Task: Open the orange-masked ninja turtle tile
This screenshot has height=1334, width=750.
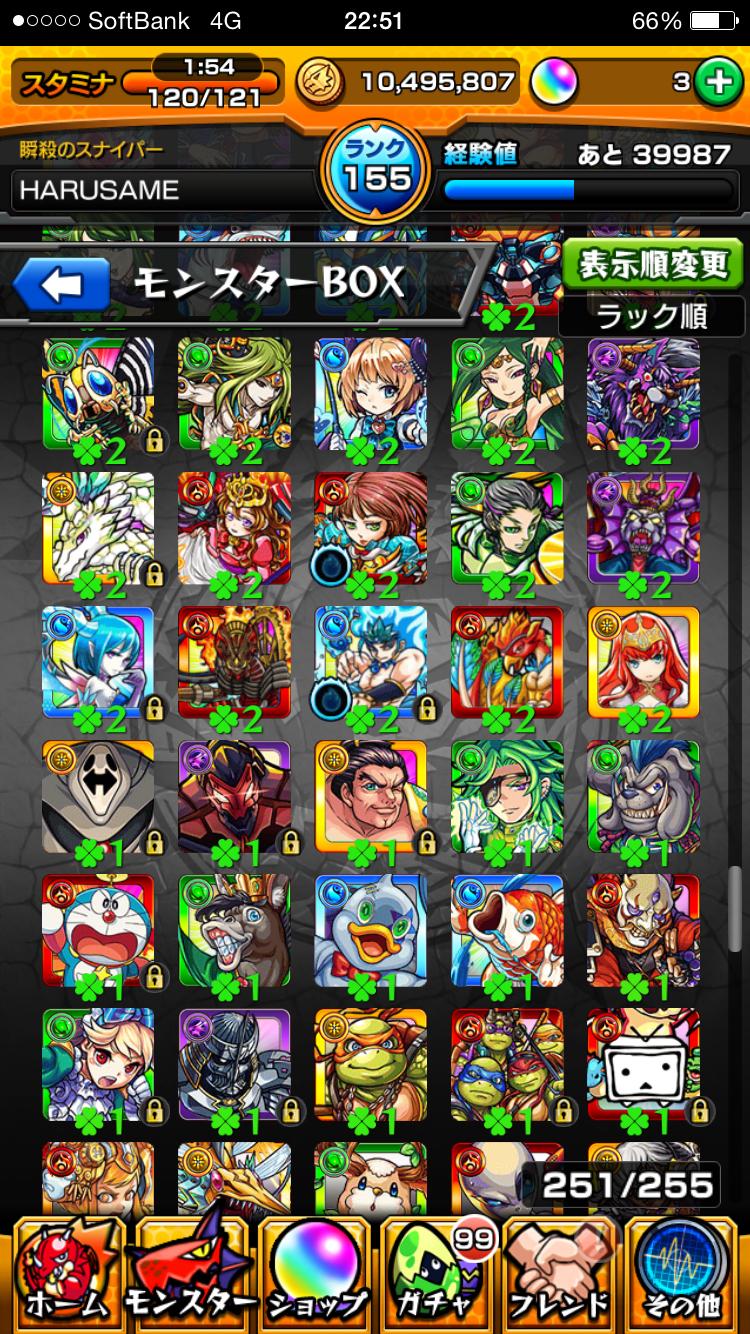Action: click(x=371, y=1065)
